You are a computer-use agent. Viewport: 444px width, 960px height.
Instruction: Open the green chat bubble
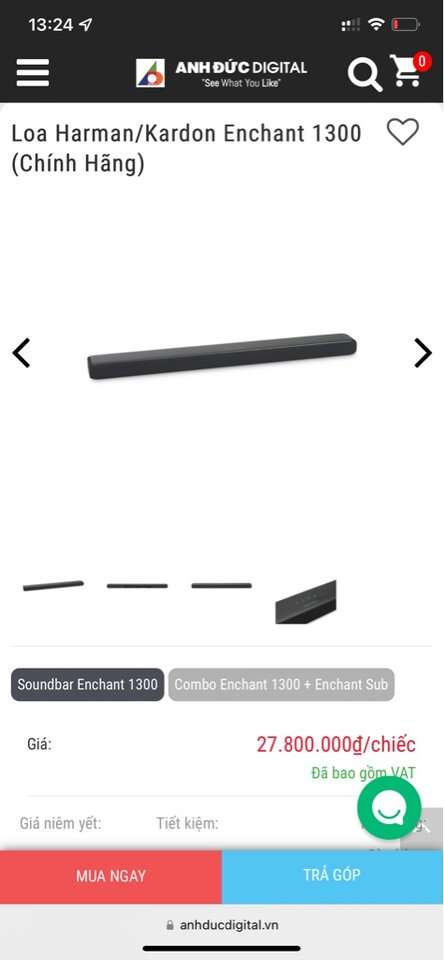pos(389,808)
